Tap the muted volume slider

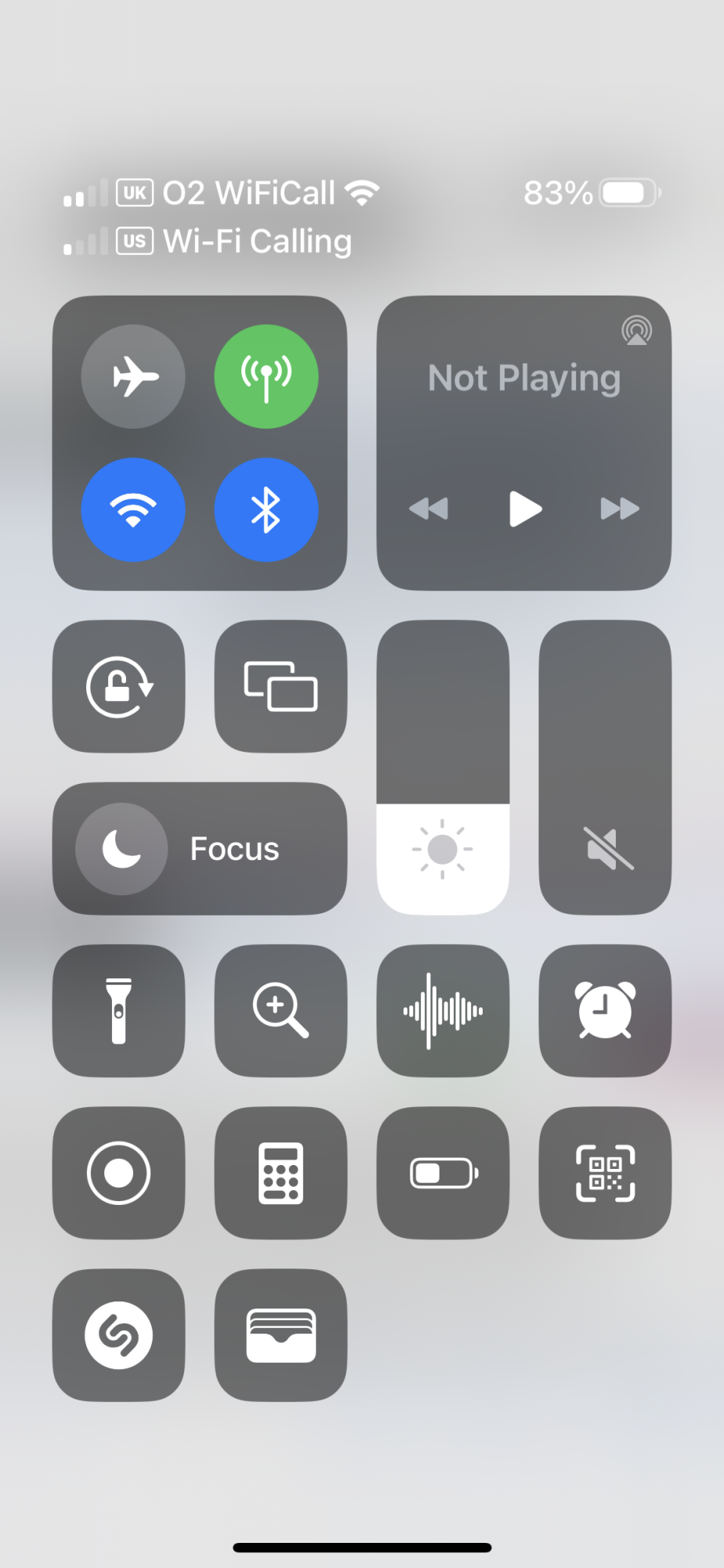pyautogui.click(x=605, y=768)
